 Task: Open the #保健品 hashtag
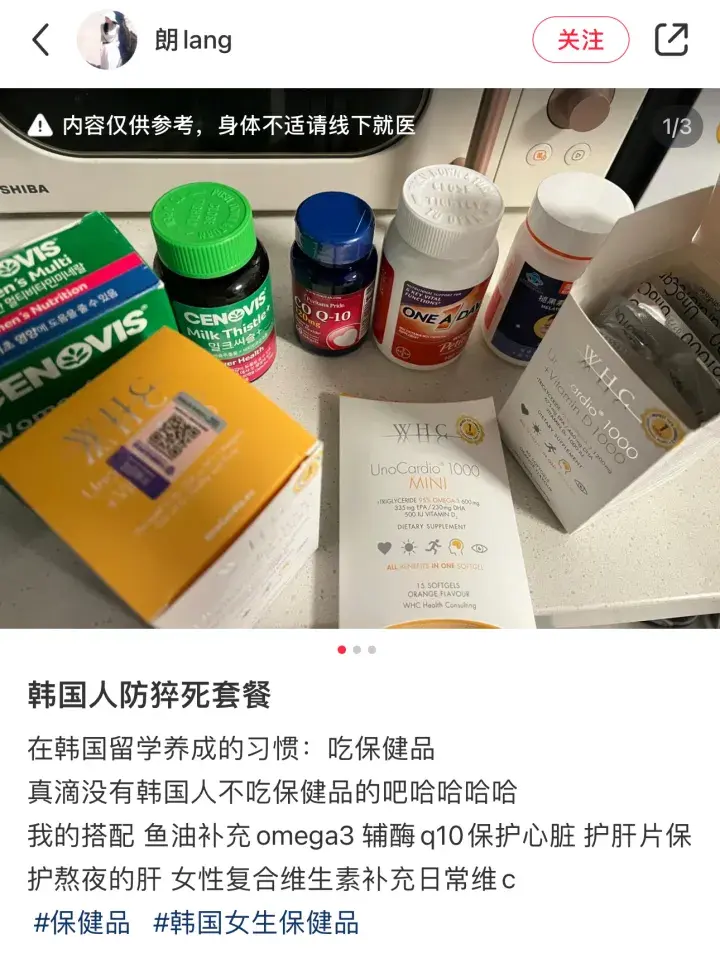coord(82,922)
